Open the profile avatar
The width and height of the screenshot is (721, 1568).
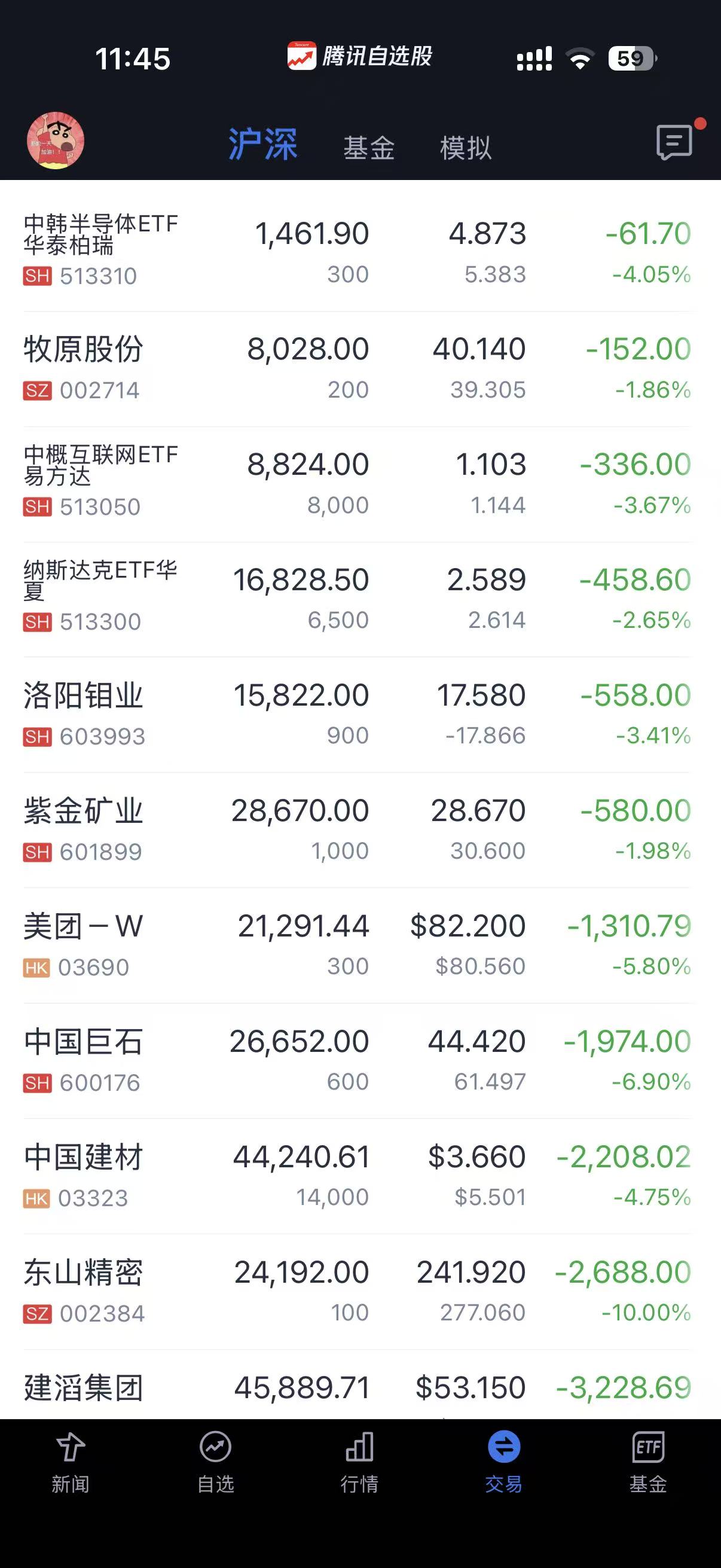point(56,141)
